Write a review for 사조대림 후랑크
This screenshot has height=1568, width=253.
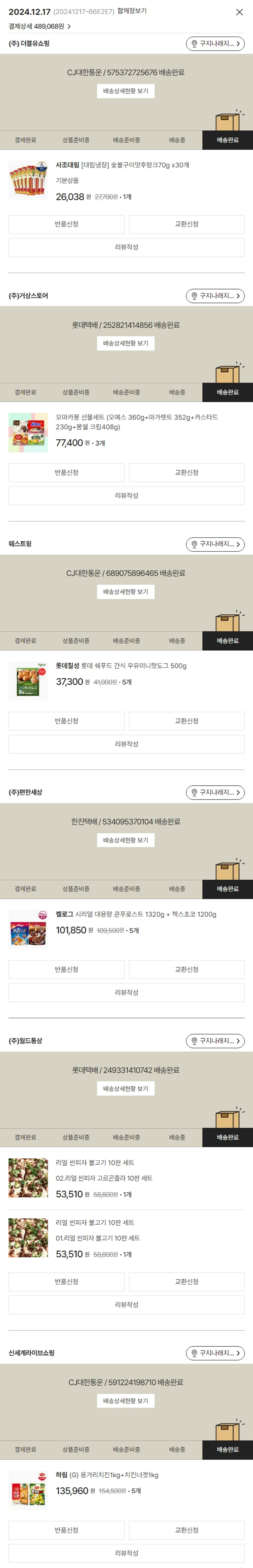click(x=126, y=247)
